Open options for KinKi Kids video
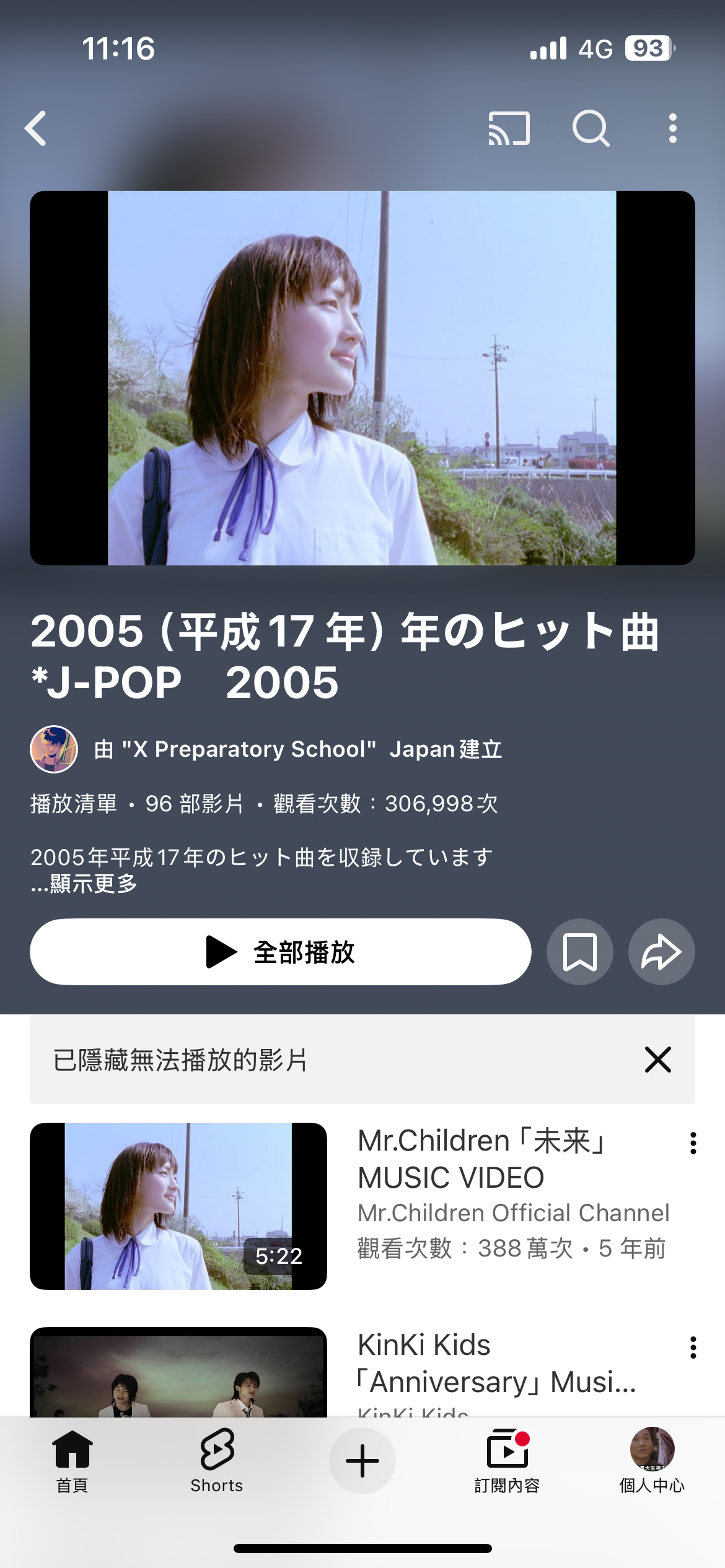 [693, 1348]
